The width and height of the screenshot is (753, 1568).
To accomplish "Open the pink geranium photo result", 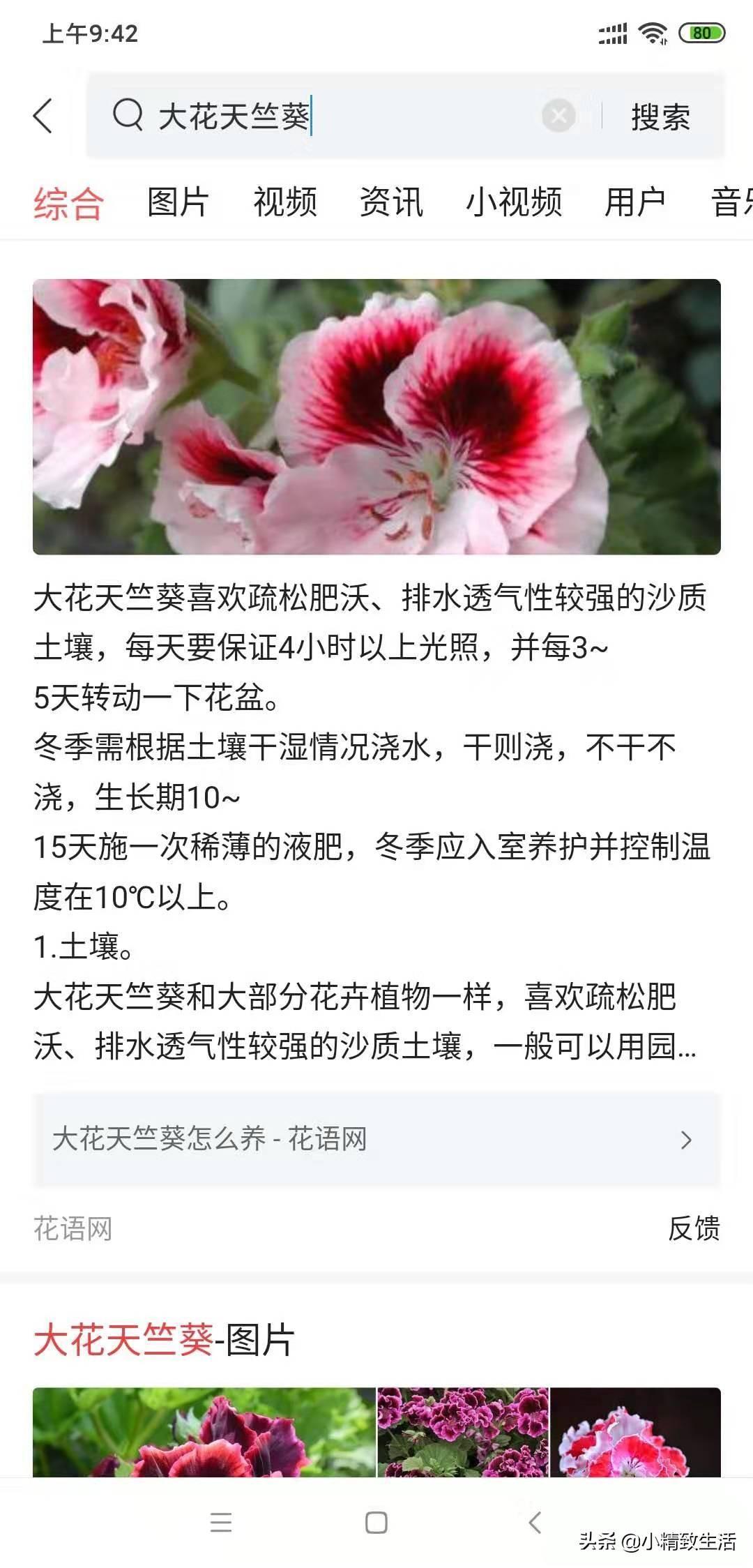I will point(376,416).
